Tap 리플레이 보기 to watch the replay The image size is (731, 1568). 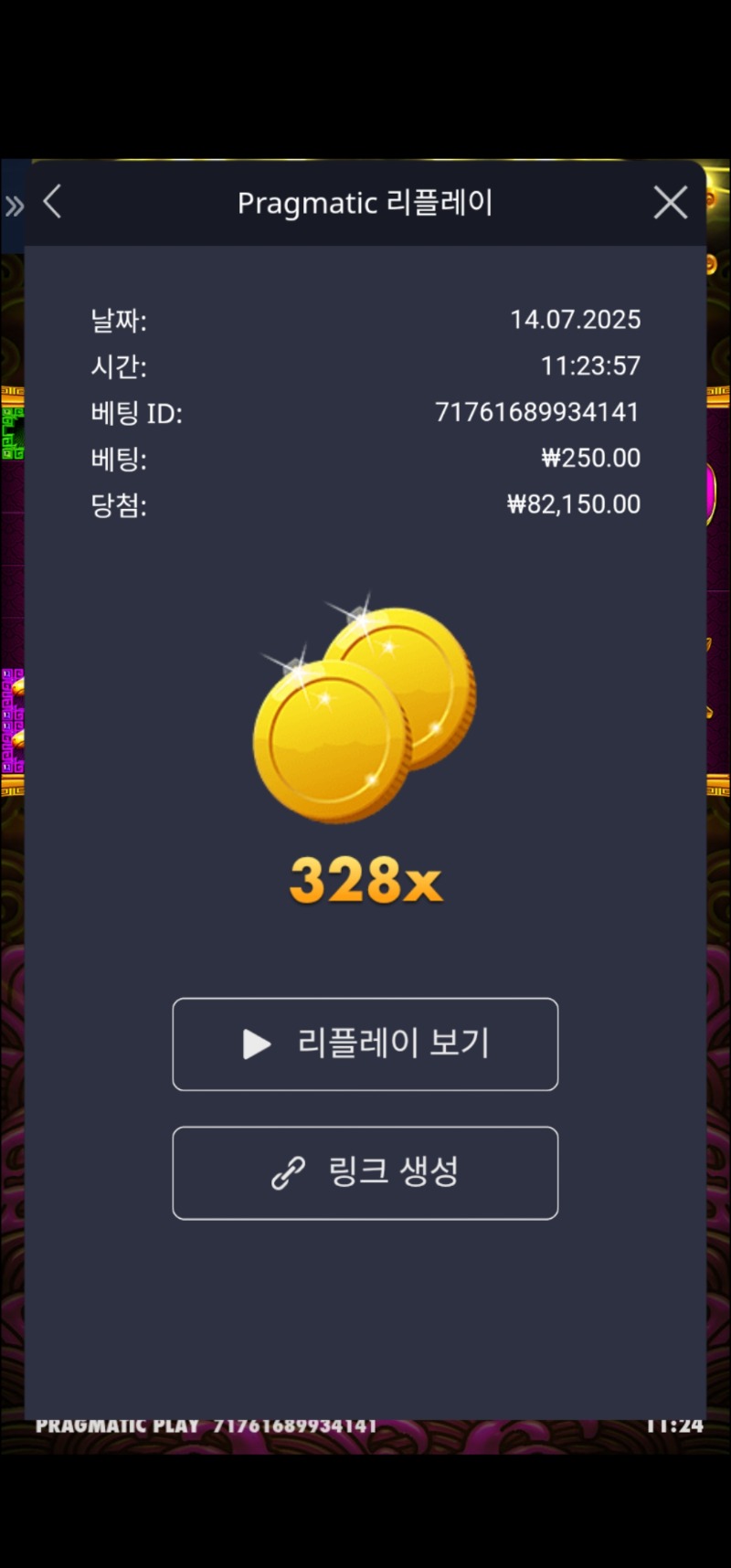[x=365, y=1044]
